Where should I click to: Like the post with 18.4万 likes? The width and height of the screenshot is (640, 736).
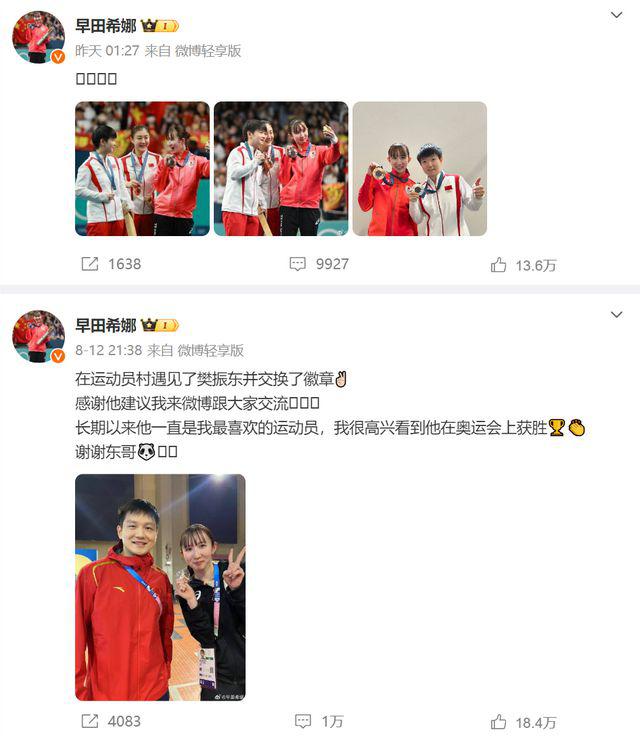click(522, 721)
